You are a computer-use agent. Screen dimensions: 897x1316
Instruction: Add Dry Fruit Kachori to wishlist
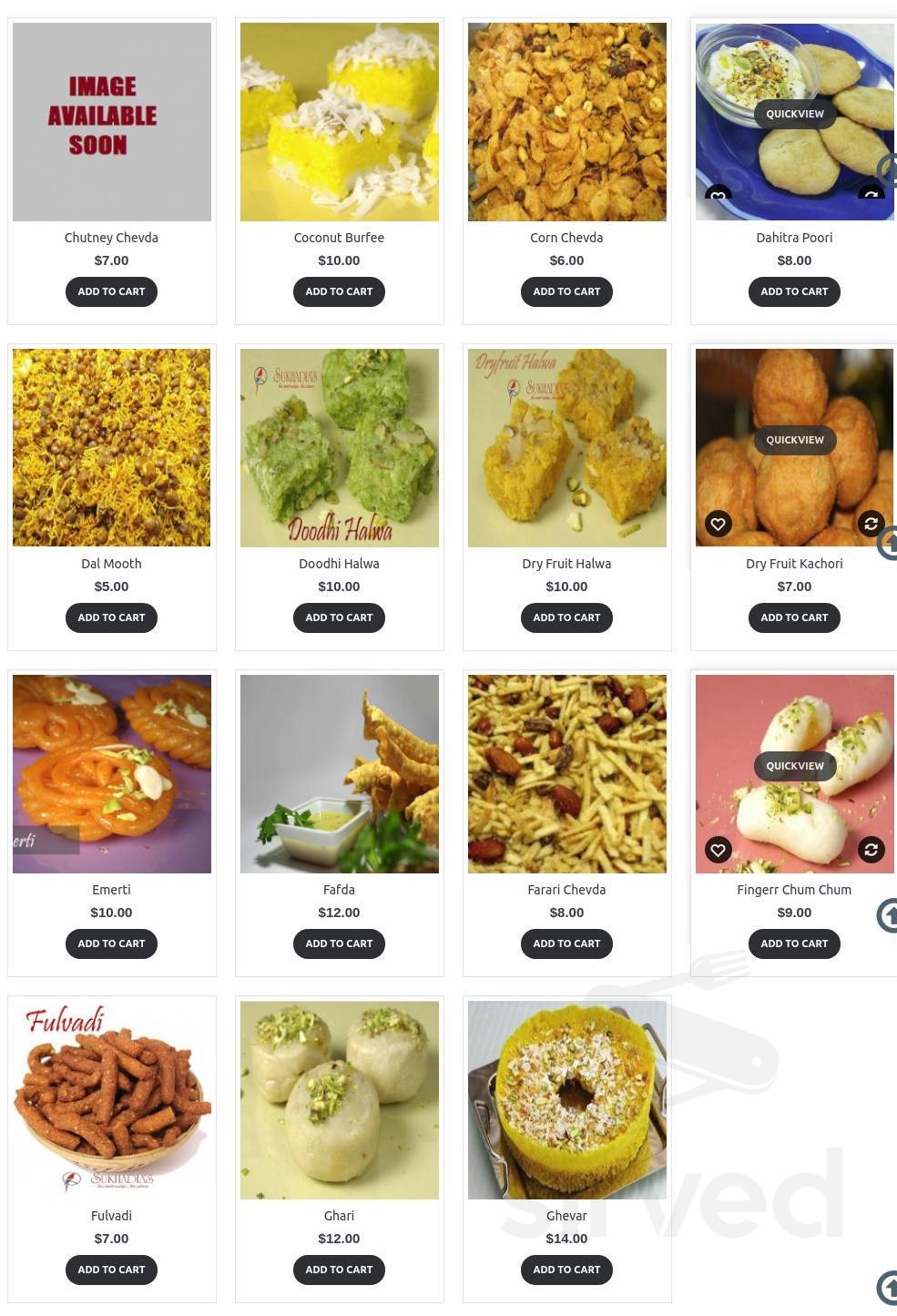[x=718, y=524]
